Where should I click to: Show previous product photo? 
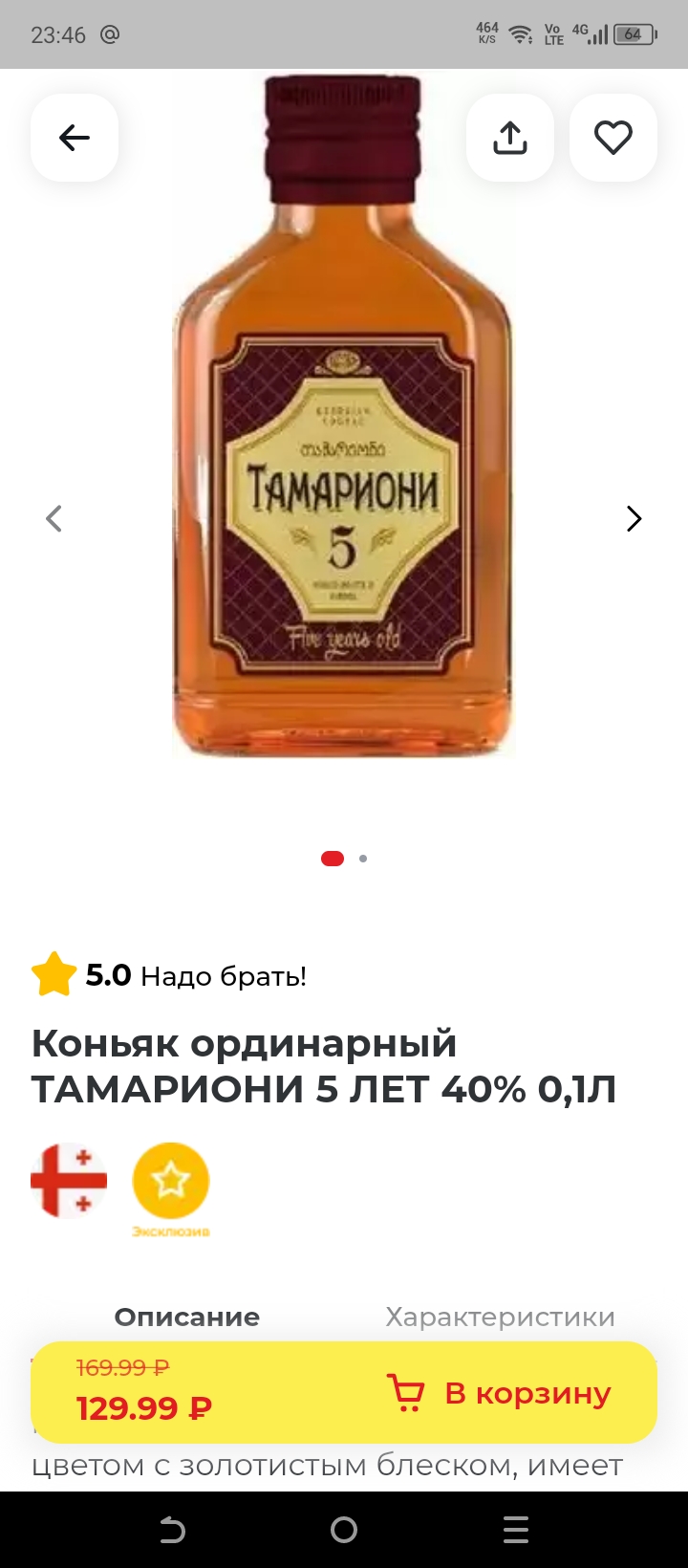coord(54,518)
